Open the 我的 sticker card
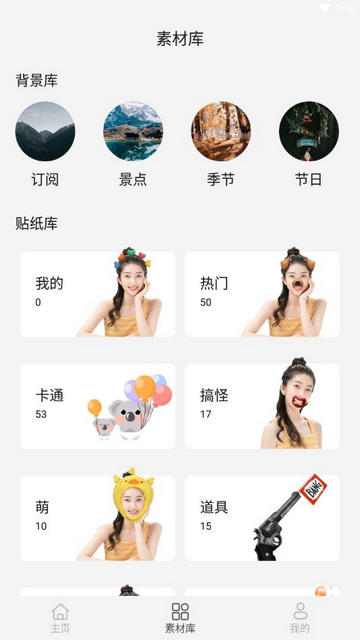Screen dimensions: 360x640 98,294
